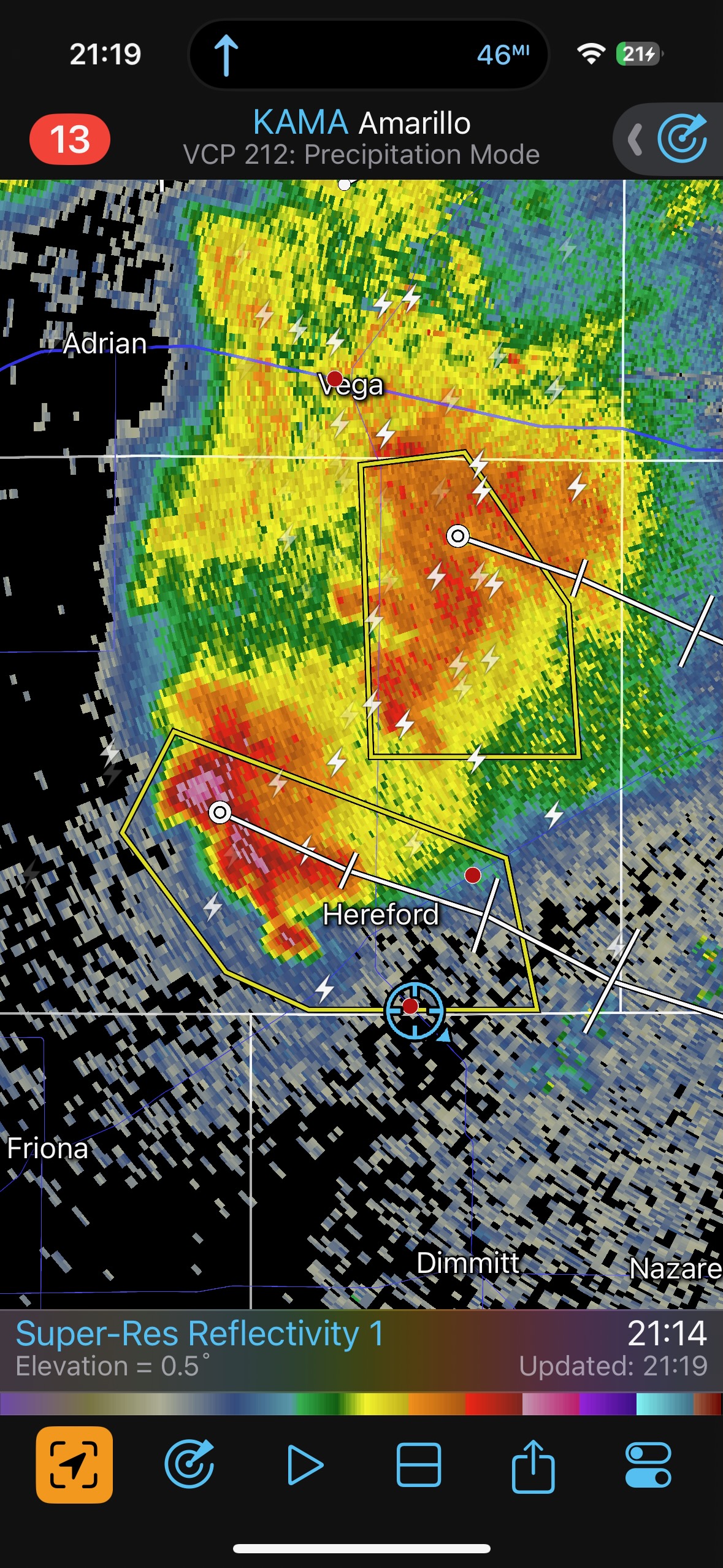The height and width of the screenshot is (1568, 723).
Task: Change the Super-Res Reflectivity 1 product
Action: (x=200, y=1334)
